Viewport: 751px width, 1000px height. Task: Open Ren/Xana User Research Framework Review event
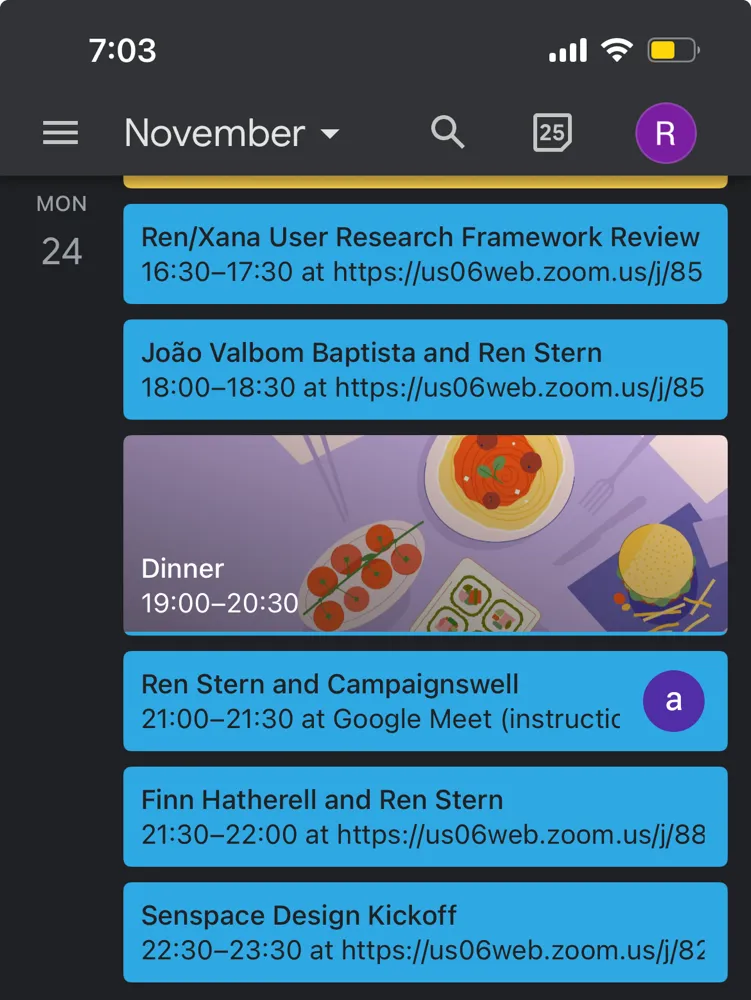point(425,254)
